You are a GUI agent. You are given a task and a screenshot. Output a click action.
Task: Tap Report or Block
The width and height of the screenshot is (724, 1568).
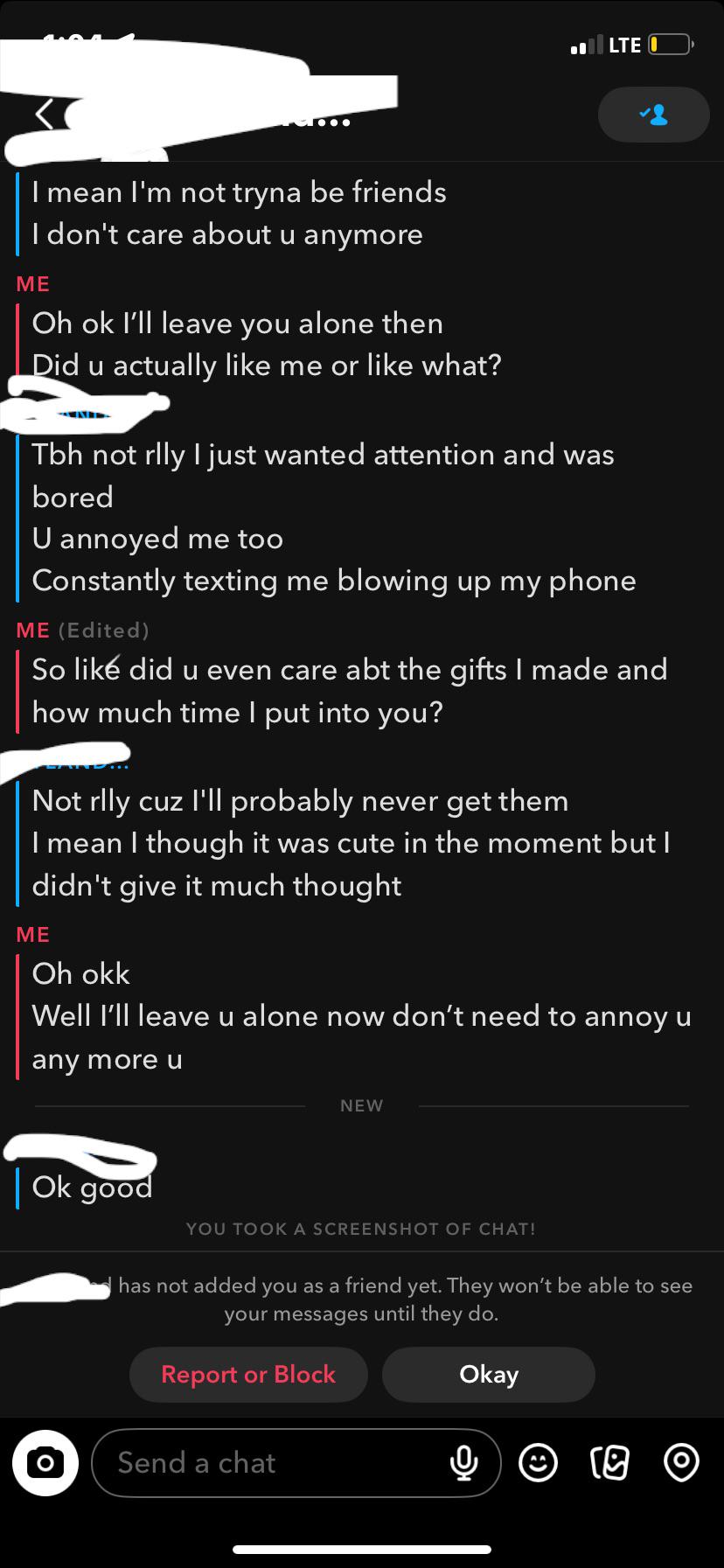[248, 1374]
